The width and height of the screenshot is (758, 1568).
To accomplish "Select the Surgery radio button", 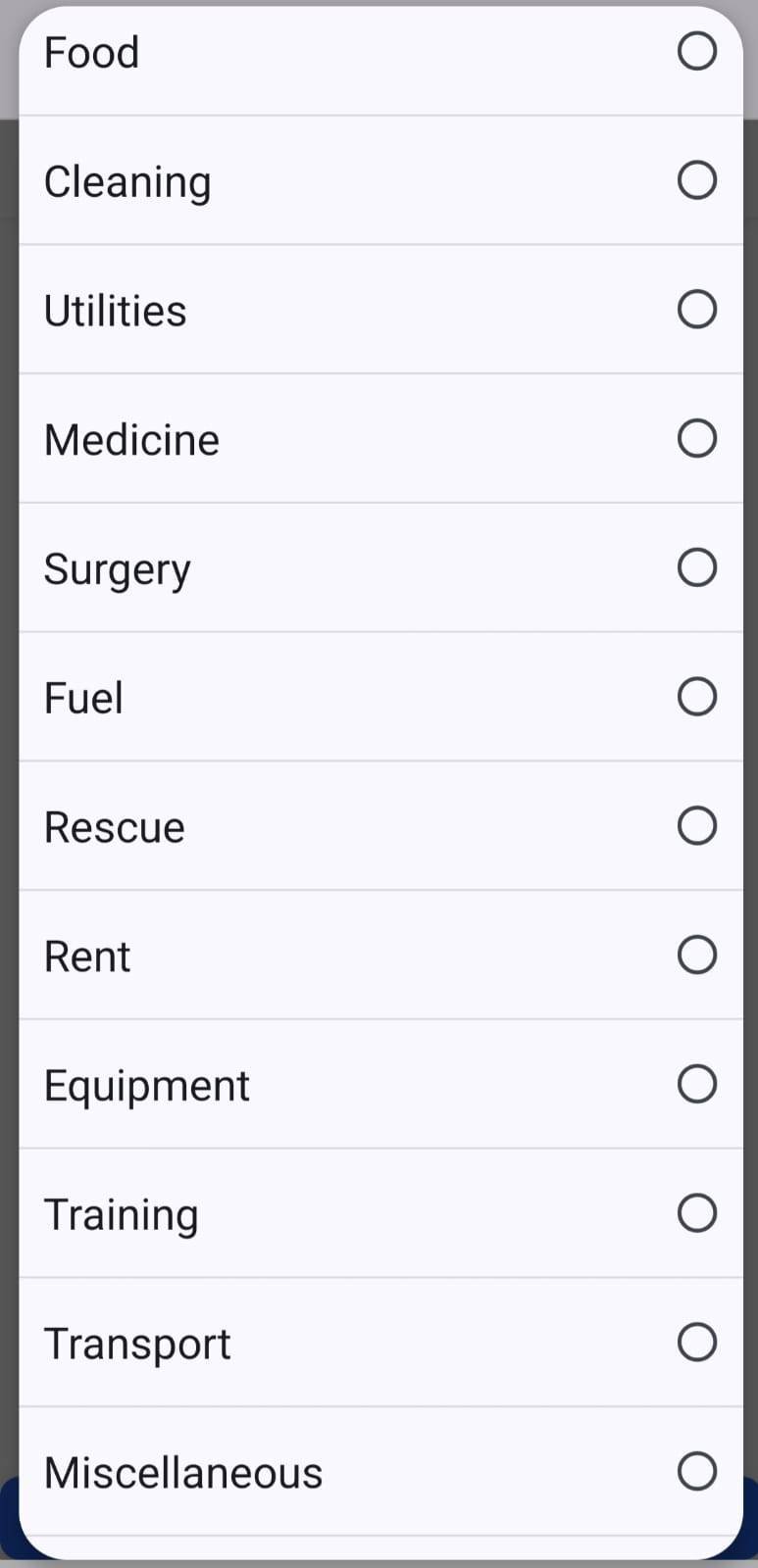I will (x=697, y=566).
